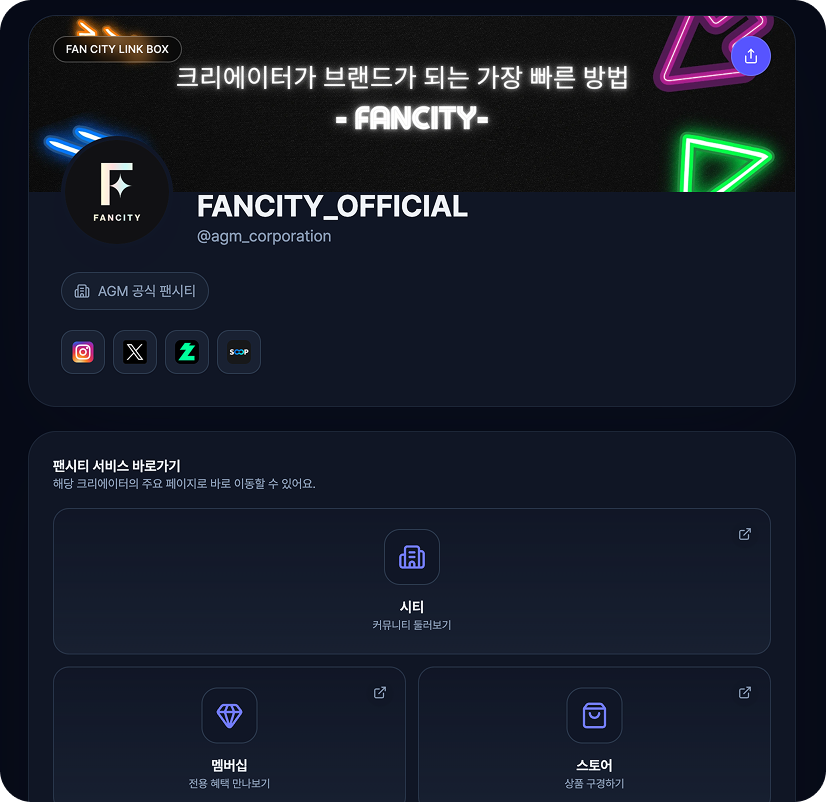Open the SOOP channel link
This screenshot has height=802, width=826.
click(239, 352)
